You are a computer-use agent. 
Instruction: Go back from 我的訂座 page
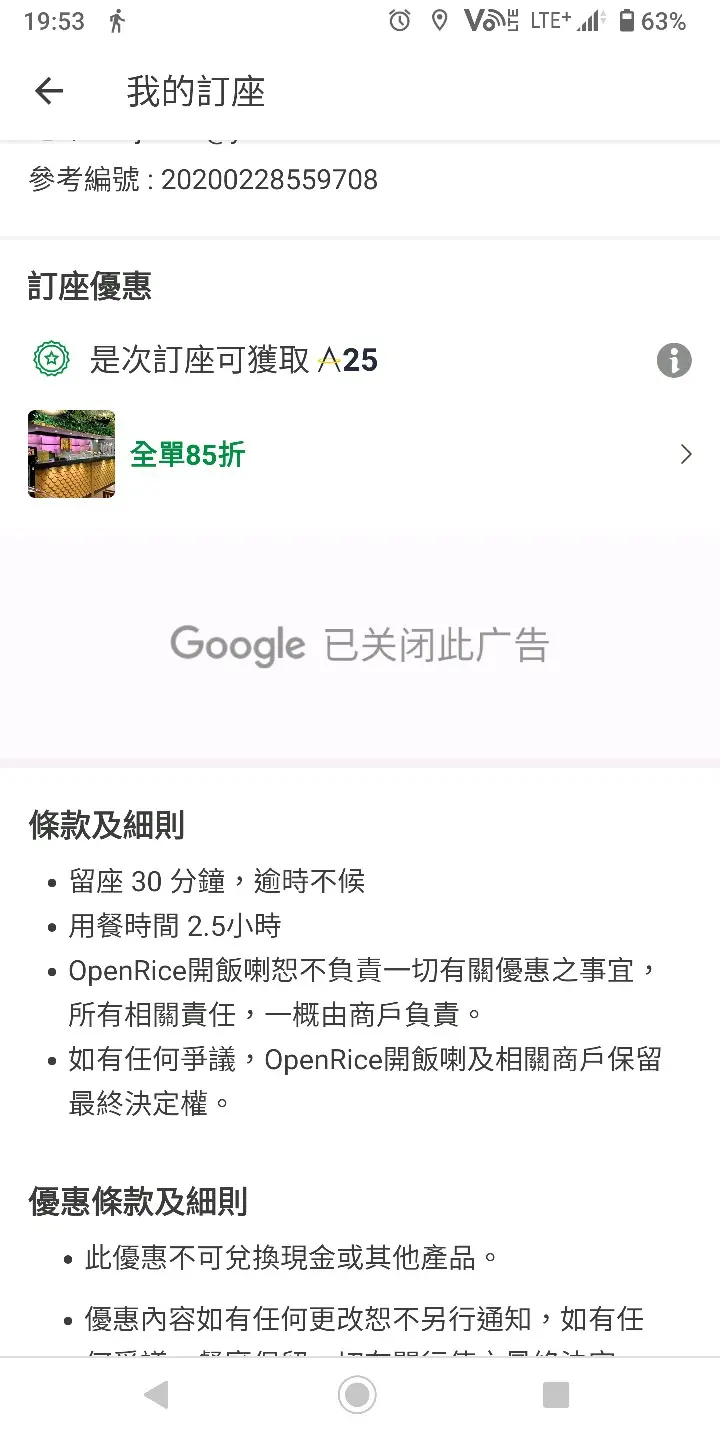(x=49, y=92)
